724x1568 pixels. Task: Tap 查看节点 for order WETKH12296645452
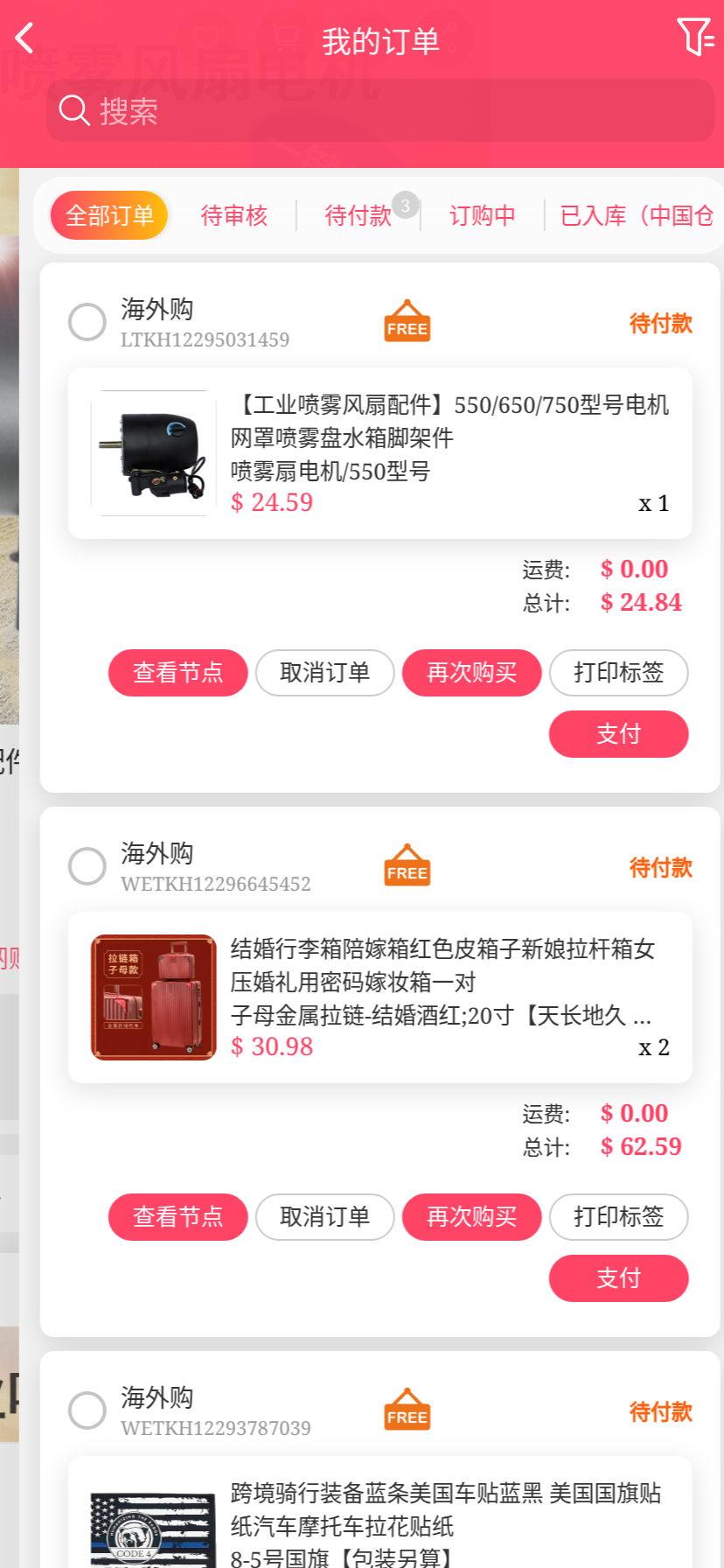click(x=178, y=1217)
